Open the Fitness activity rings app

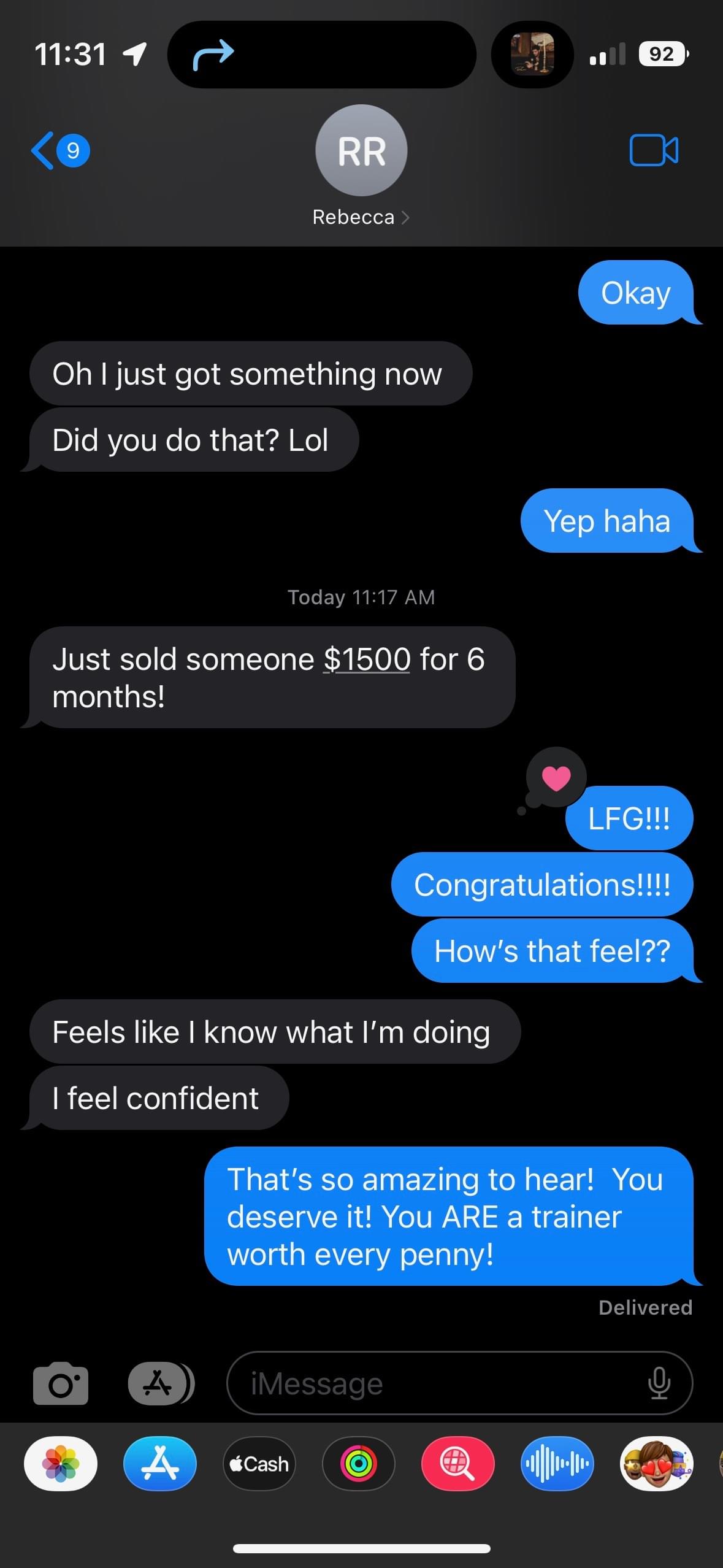click(x=359, y=1464)
